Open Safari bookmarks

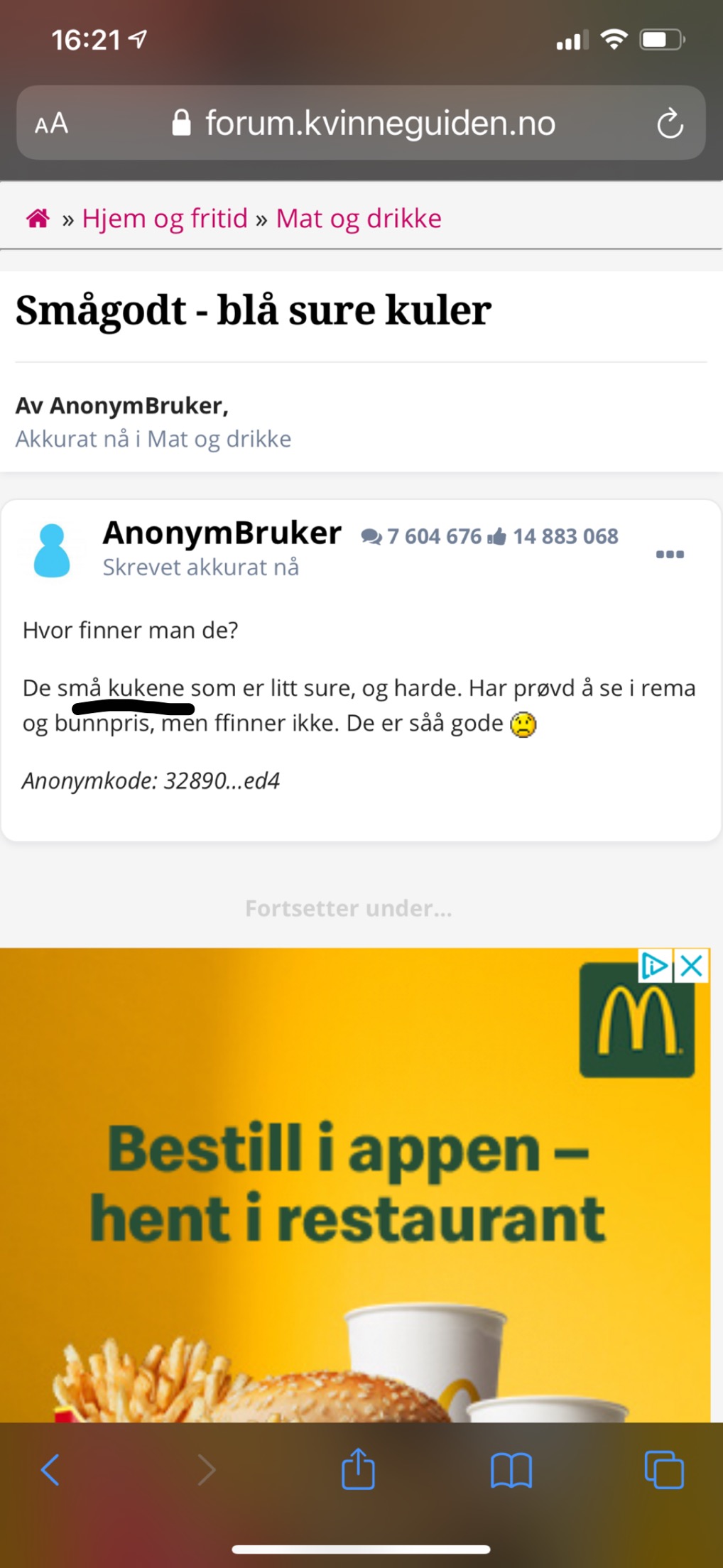pyautogui.click(x=511, y=1469)
